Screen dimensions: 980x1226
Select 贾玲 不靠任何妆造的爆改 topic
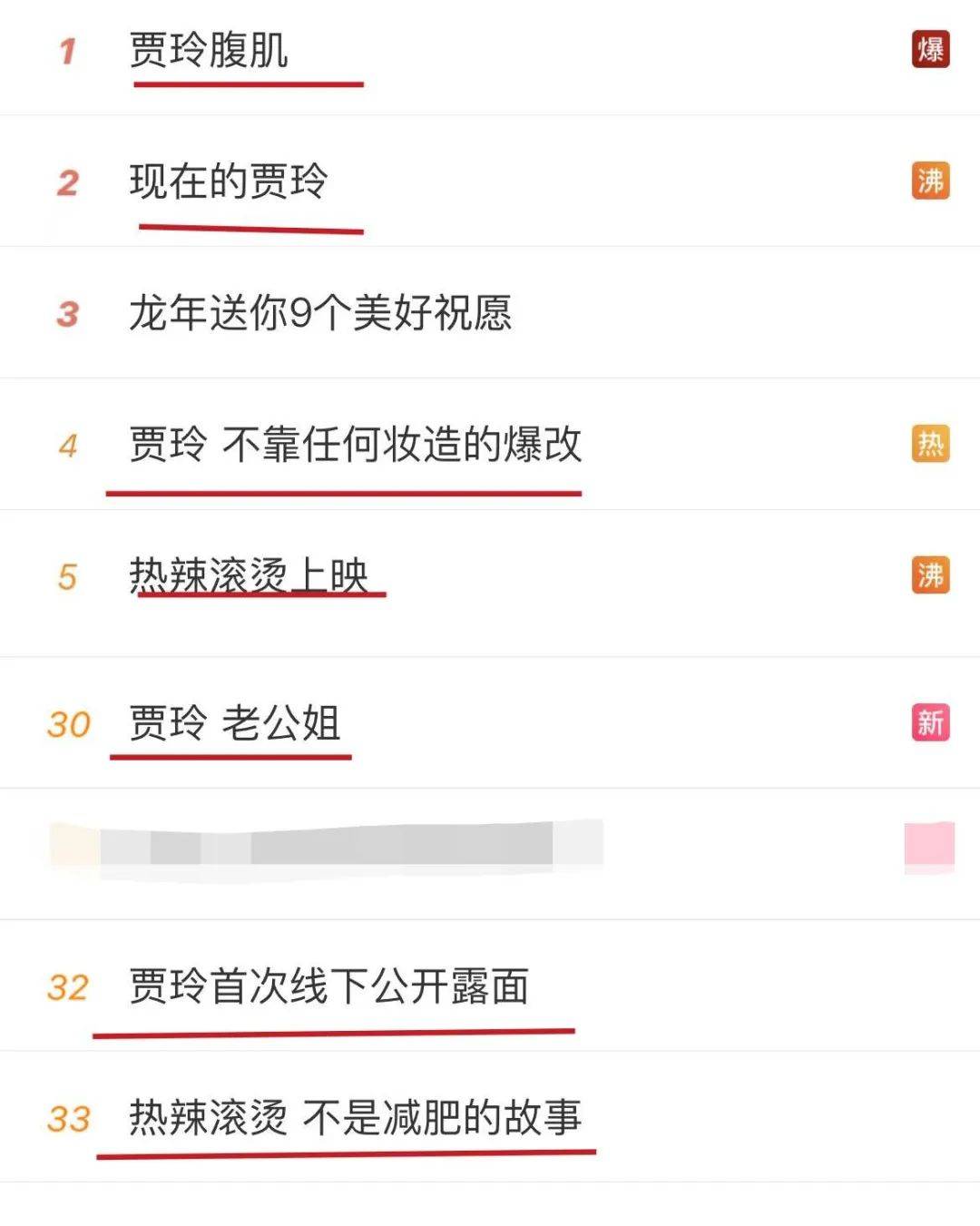(x=355, y=445)
